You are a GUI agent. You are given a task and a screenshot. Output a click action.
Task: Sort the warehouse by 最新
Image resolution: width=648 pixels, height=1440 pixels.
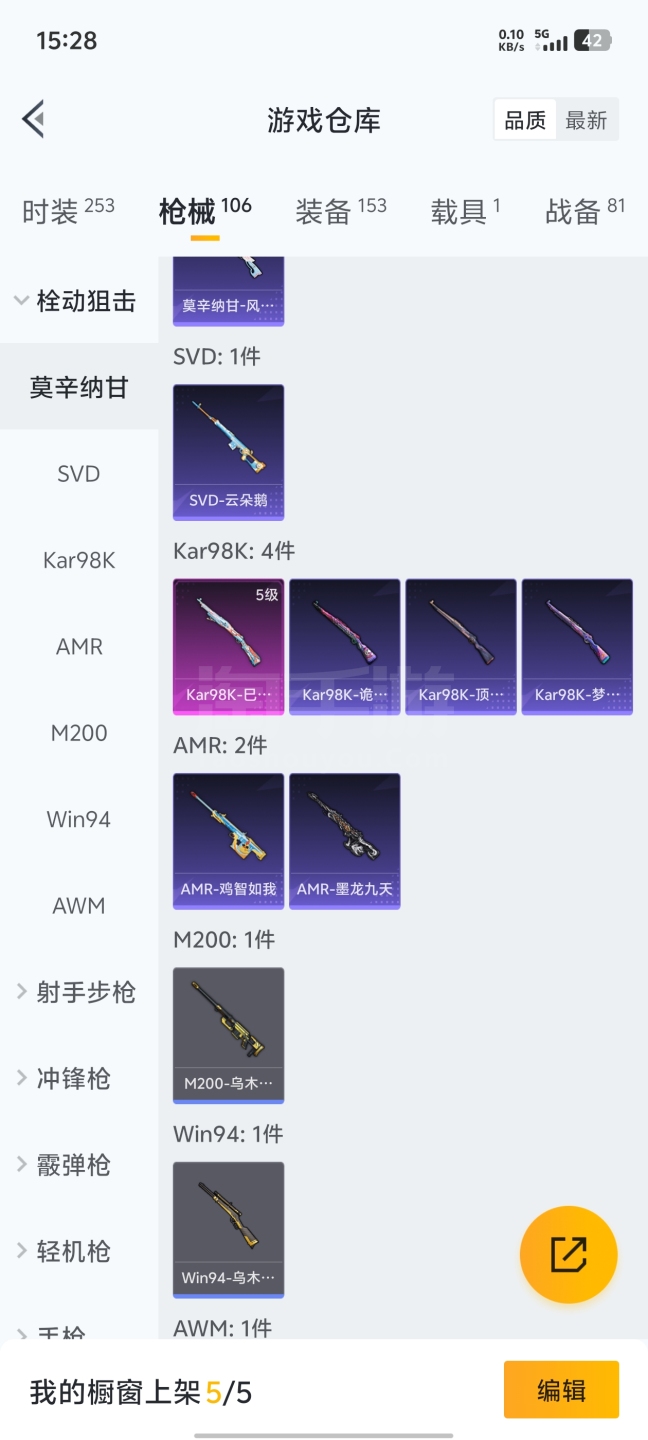click(x=586, y=121)
